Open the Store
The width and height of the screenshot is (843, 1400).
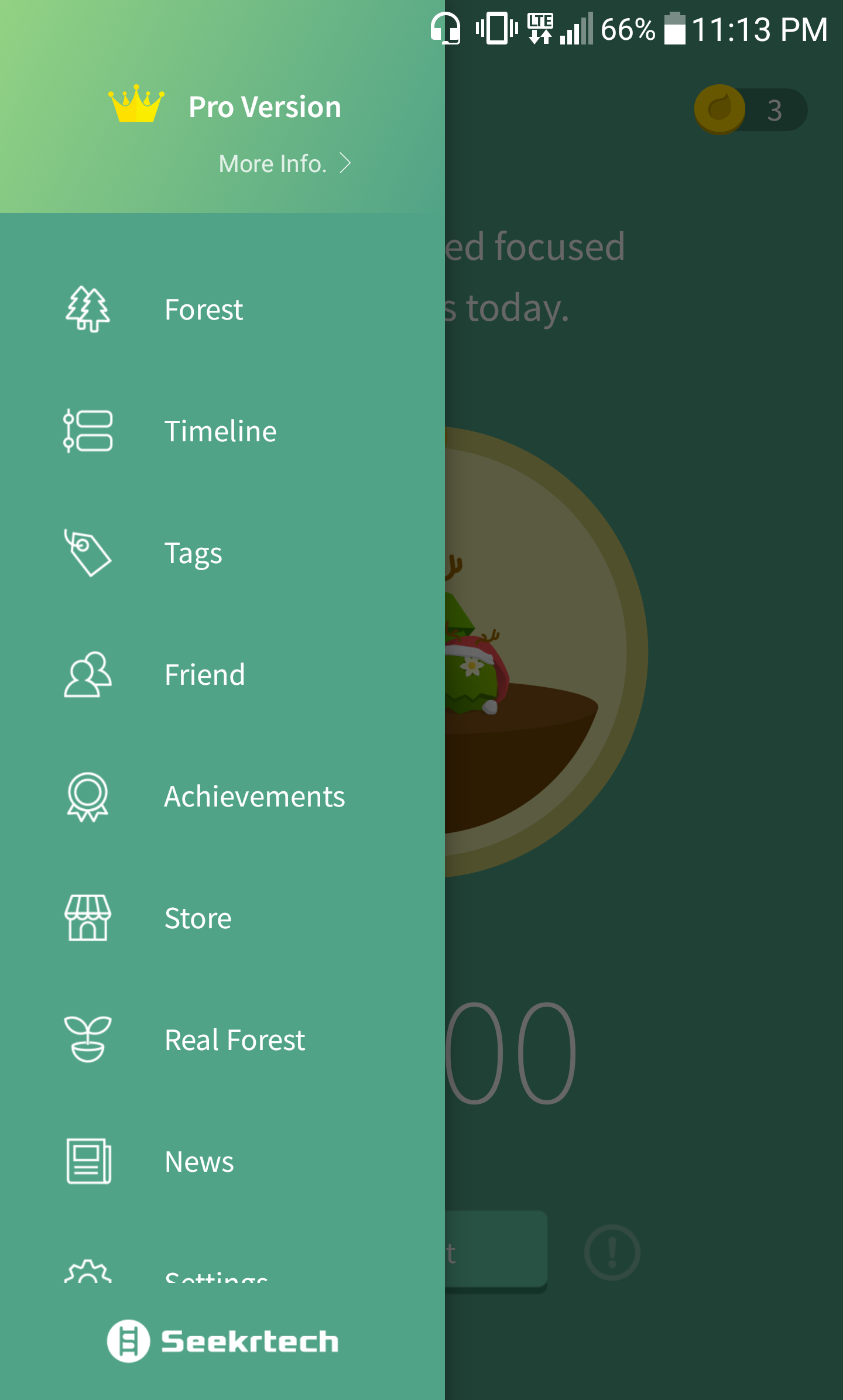click(198, 918)
